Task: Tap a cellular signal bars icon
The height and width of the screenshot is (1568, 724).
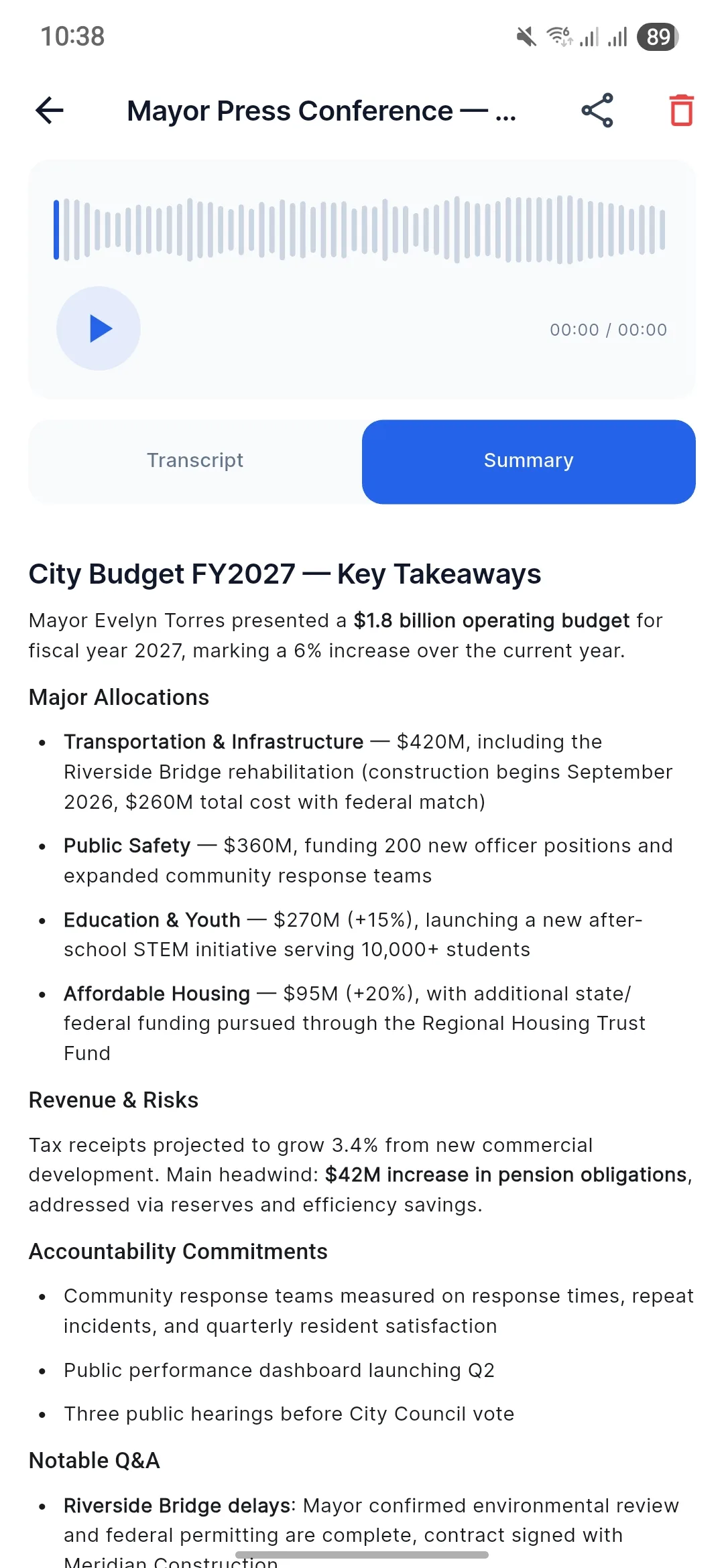Action: (589, 37)
